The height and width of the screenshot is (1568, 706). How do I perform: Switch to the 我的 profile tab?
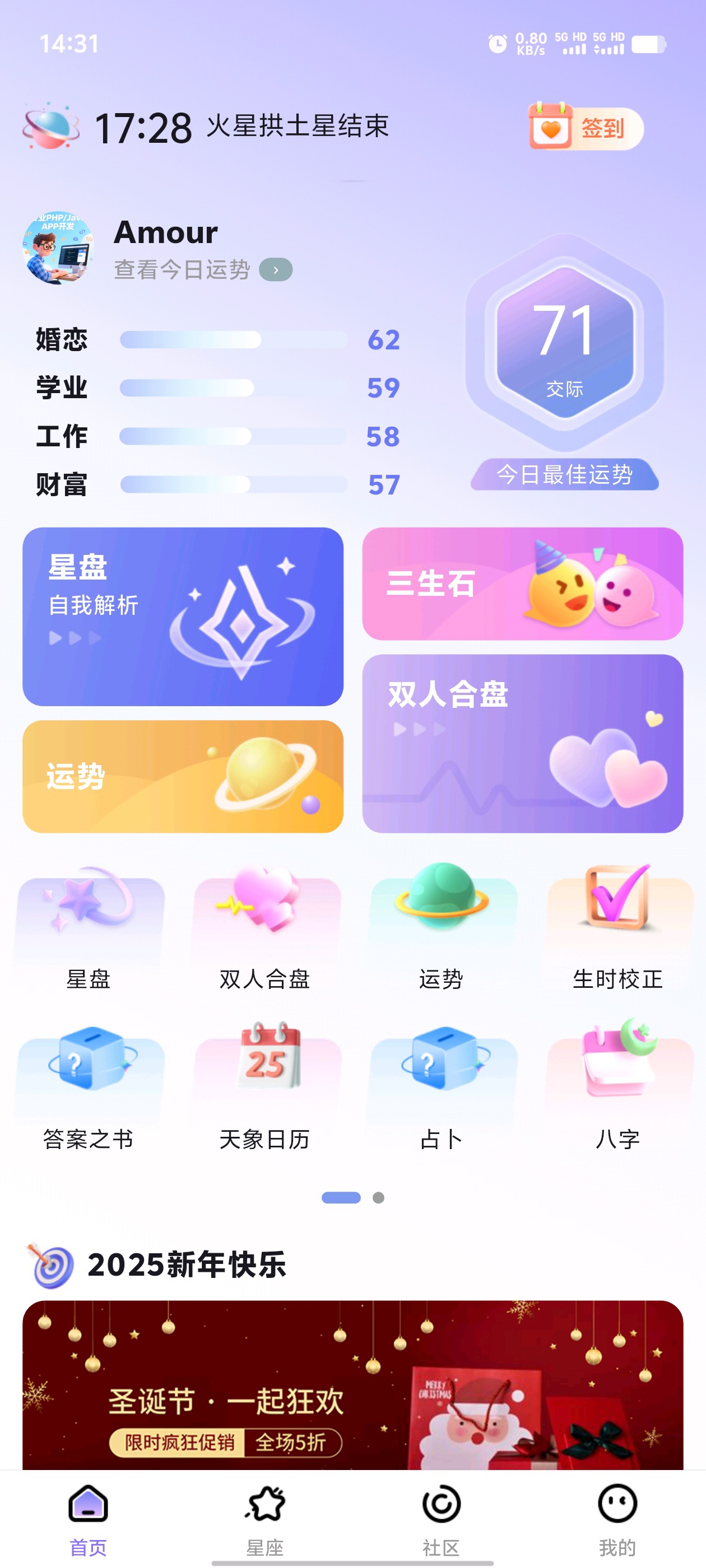[617, 1519]
